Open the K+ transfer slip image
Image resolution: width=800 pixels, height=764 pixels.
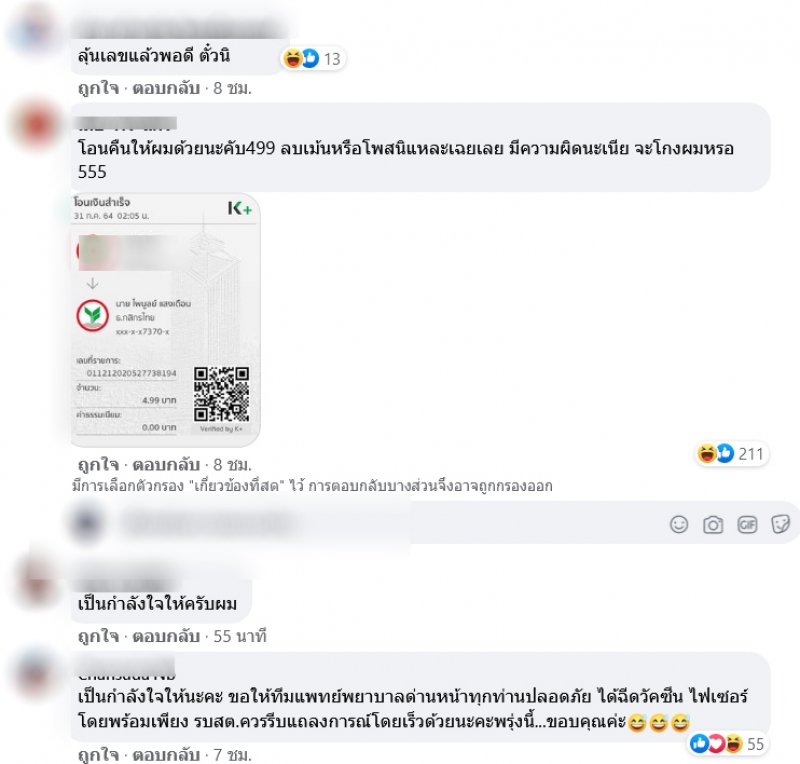[164, 319]
